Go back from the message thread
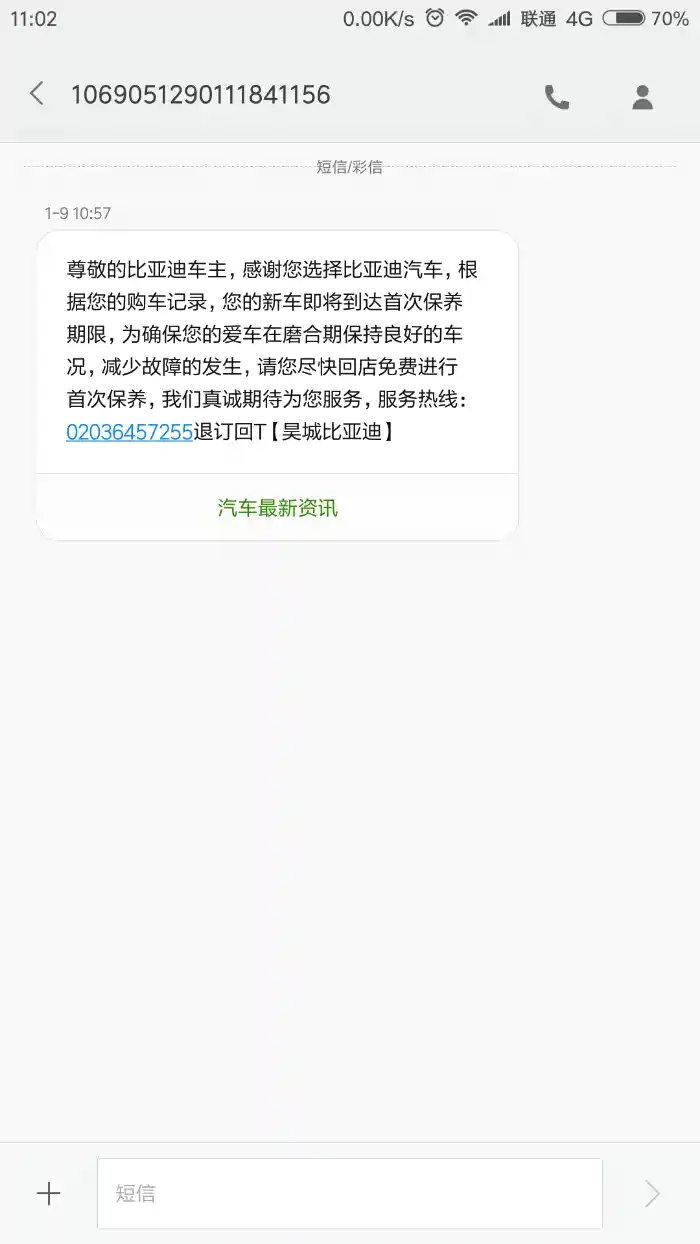 click(37, 95)
